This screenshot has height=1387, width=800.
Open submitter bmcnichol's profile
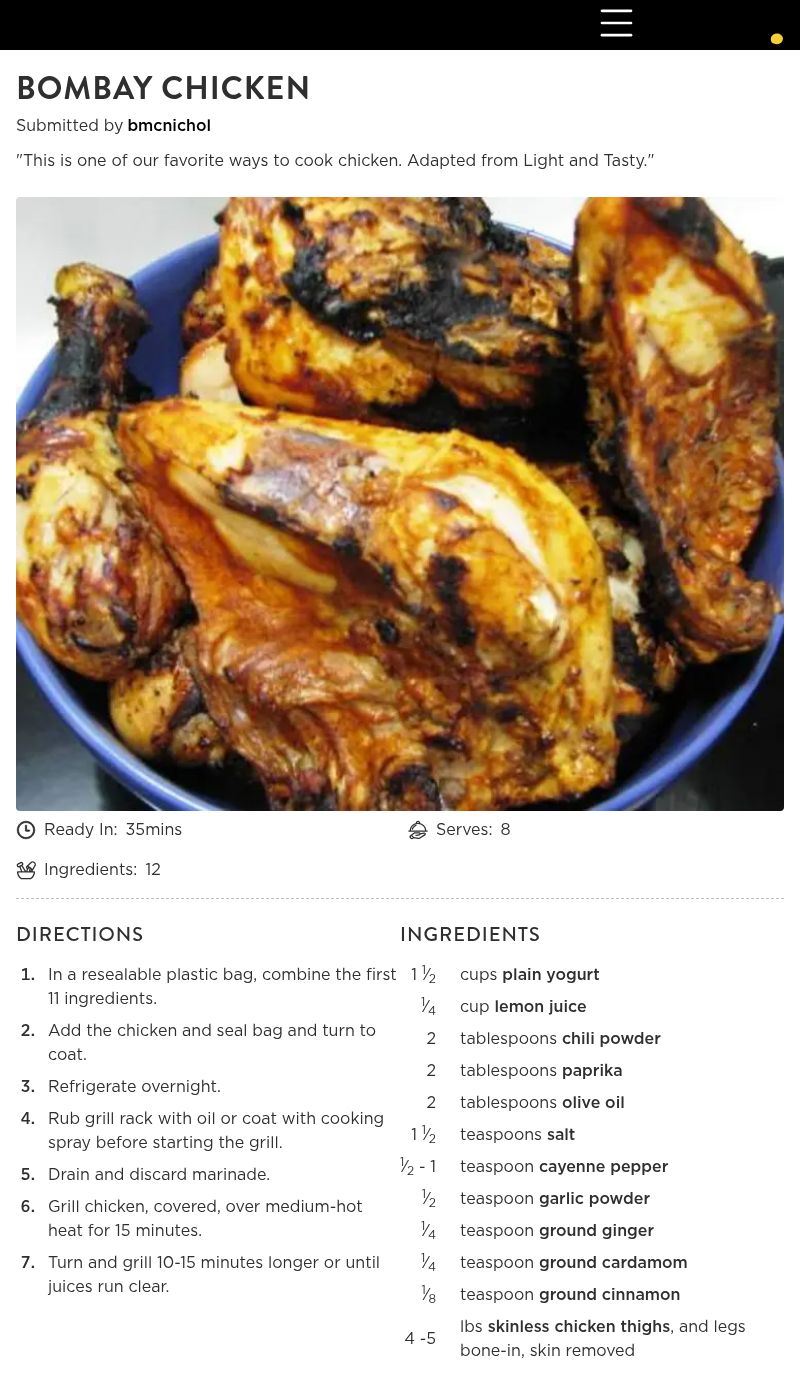(169, 126)
